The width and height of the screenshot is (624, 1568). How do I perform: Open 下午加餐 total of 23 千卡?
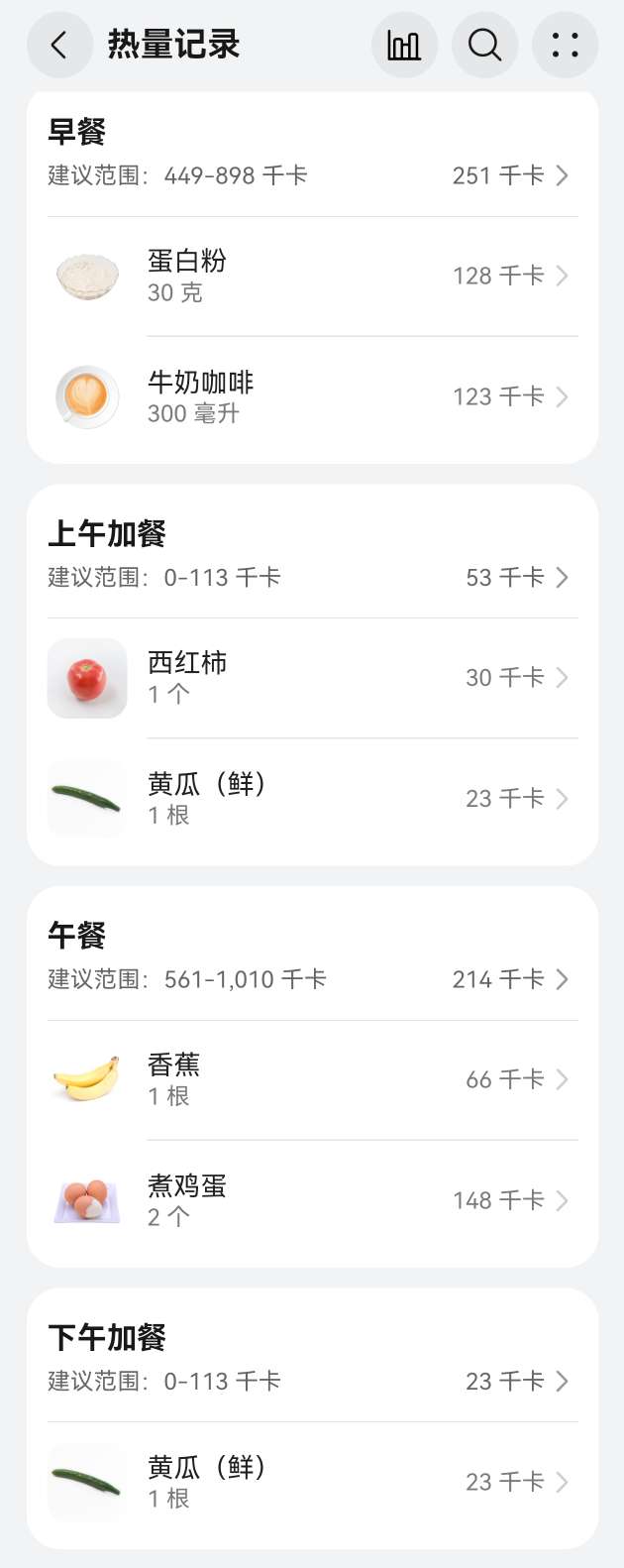pyautogui.click(x=516, y=1381)
